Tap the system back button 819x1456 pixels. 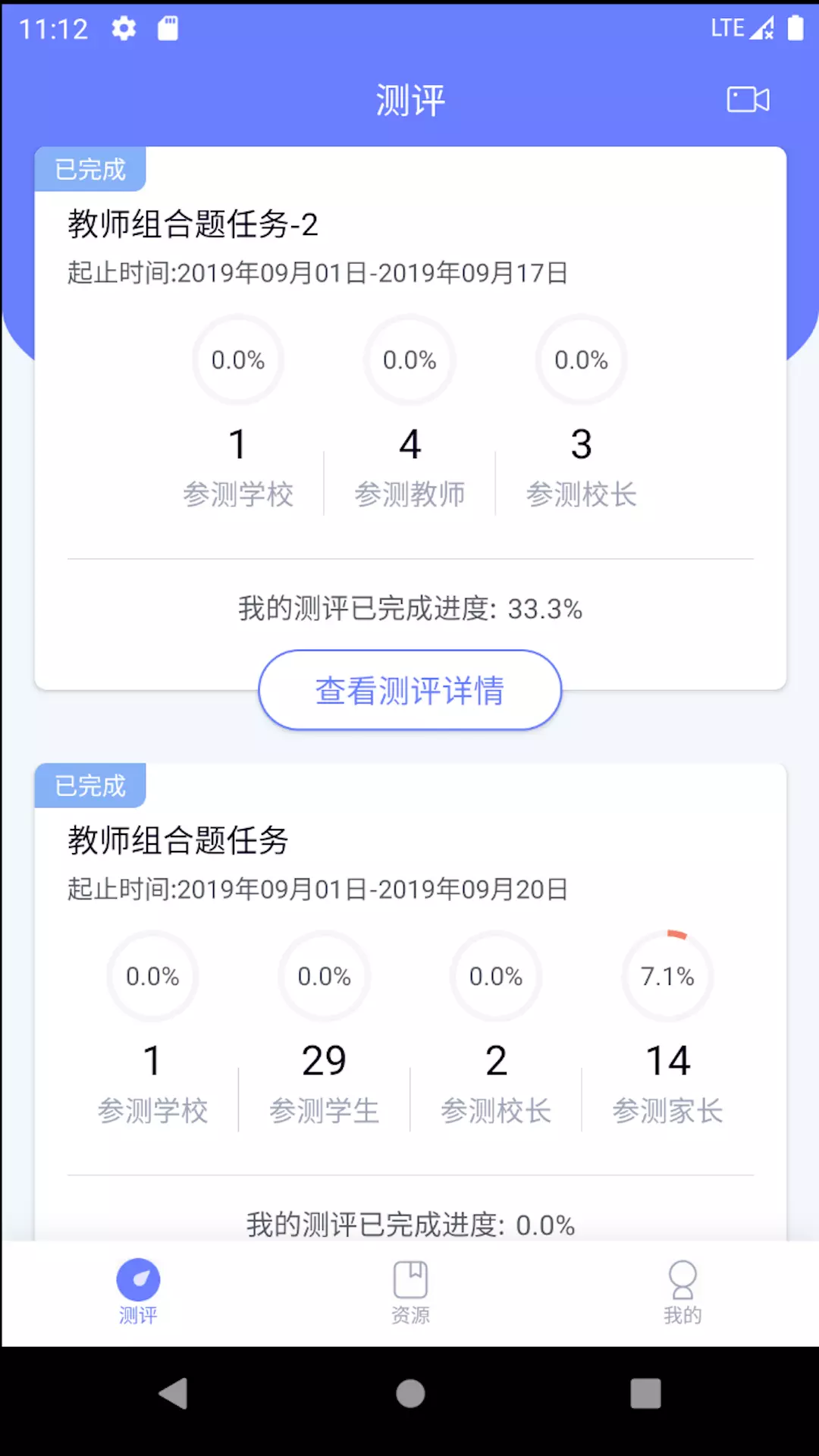pyautogui.click(x=174, y=1393)
